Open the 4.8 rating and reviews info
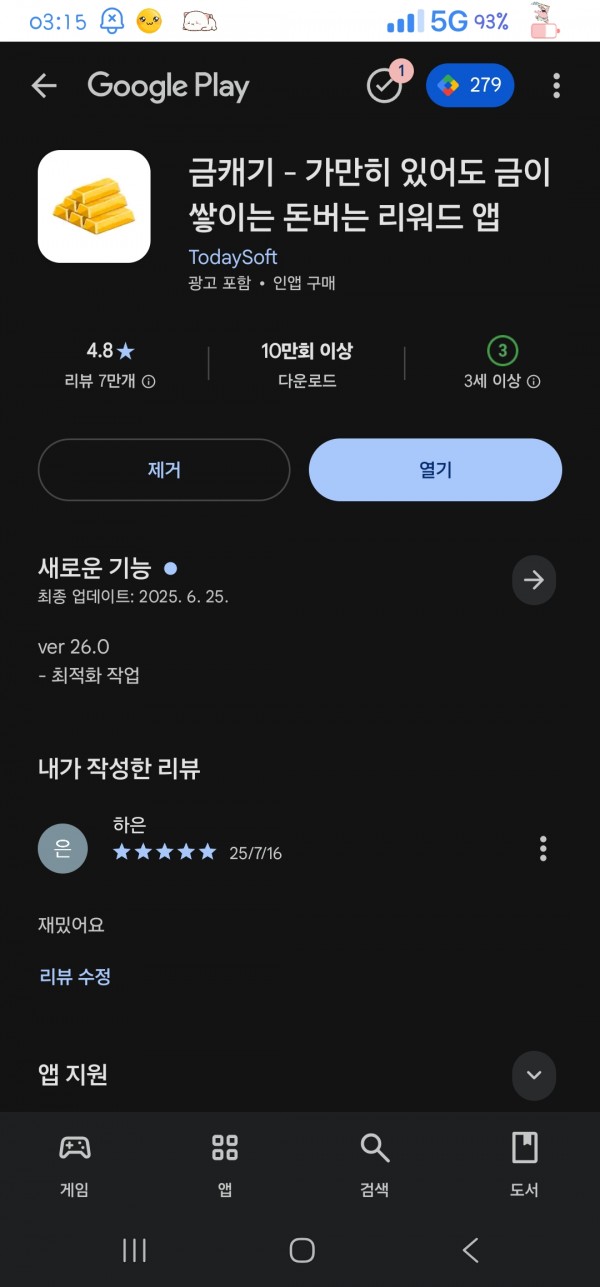Screen dimensions: 600x1287 point(110,363)
